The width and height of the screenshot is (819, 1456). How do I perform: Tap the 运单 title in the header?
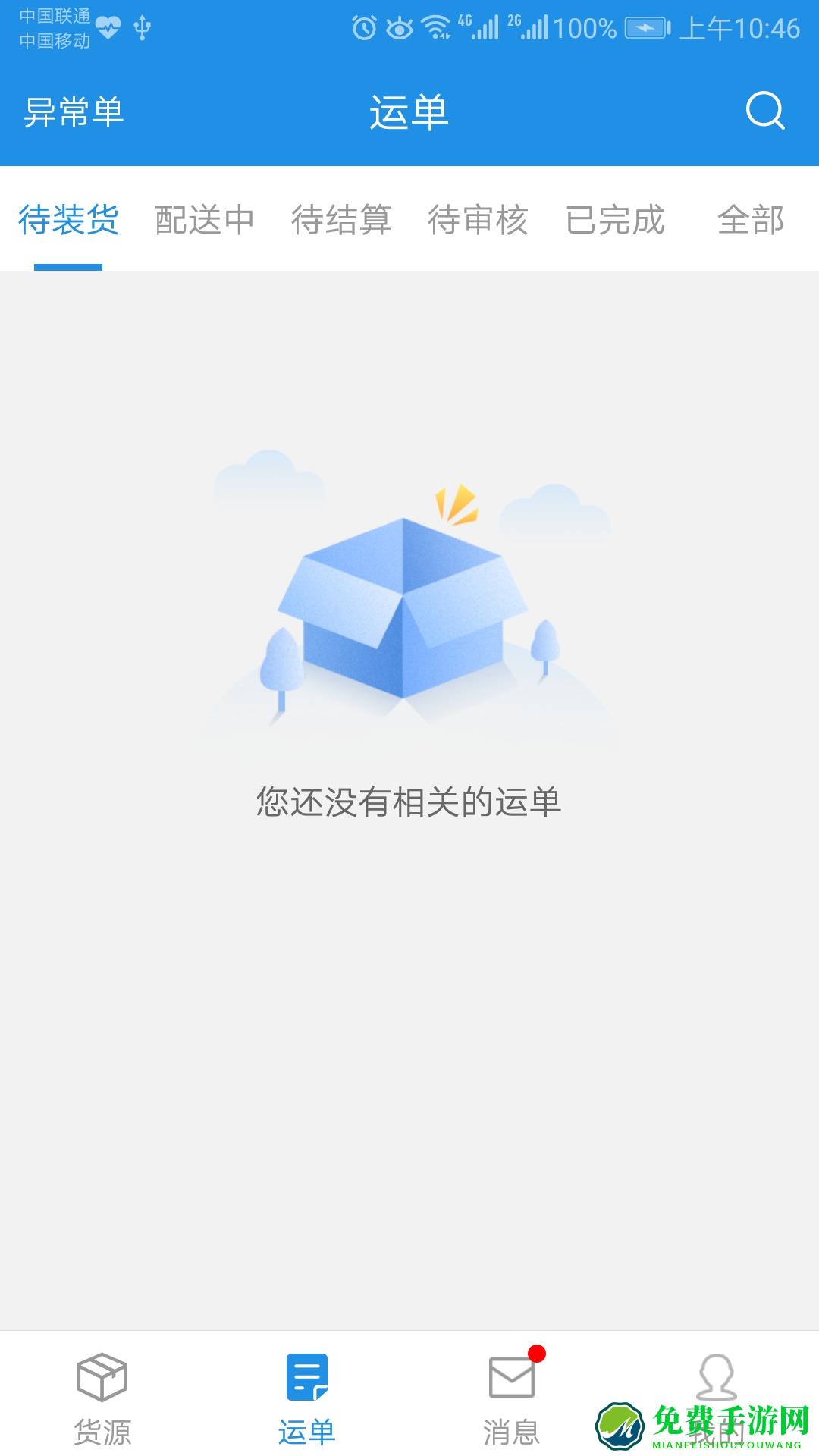pos(409,111)
